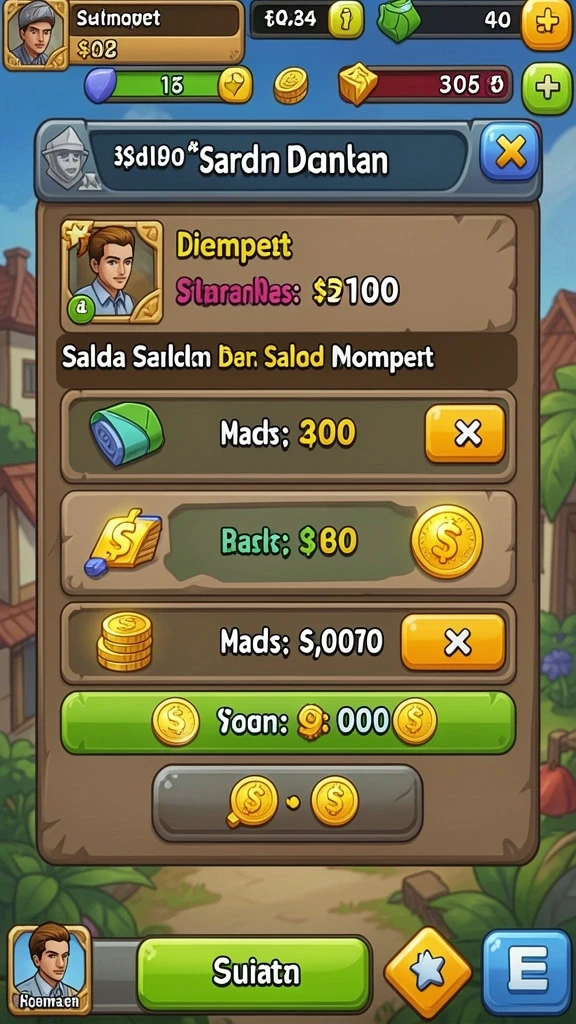Open the blue E menu button
576x1024 pixels.
point(527,973)
